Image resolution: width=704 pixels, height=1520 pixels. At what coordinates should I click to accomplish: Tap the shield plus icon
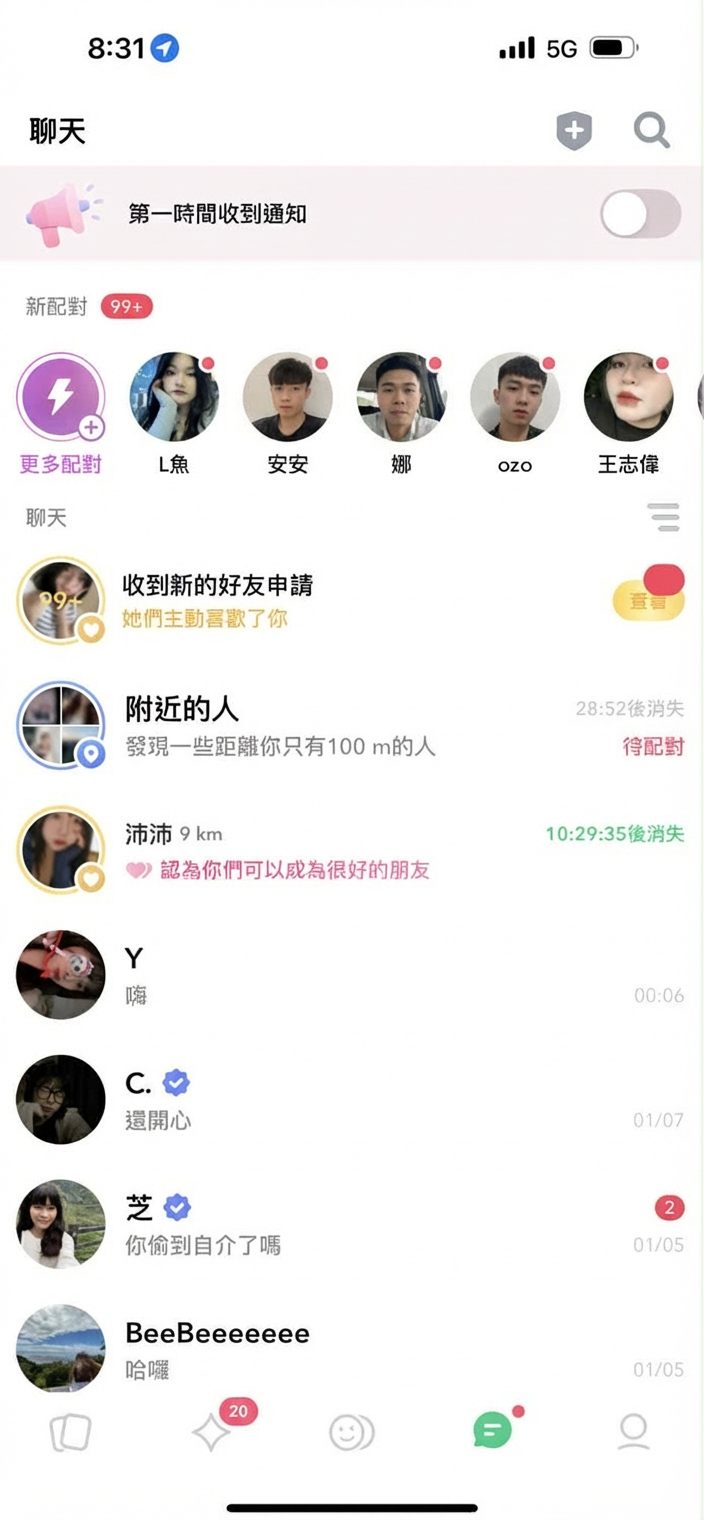(x=574, y=131)
